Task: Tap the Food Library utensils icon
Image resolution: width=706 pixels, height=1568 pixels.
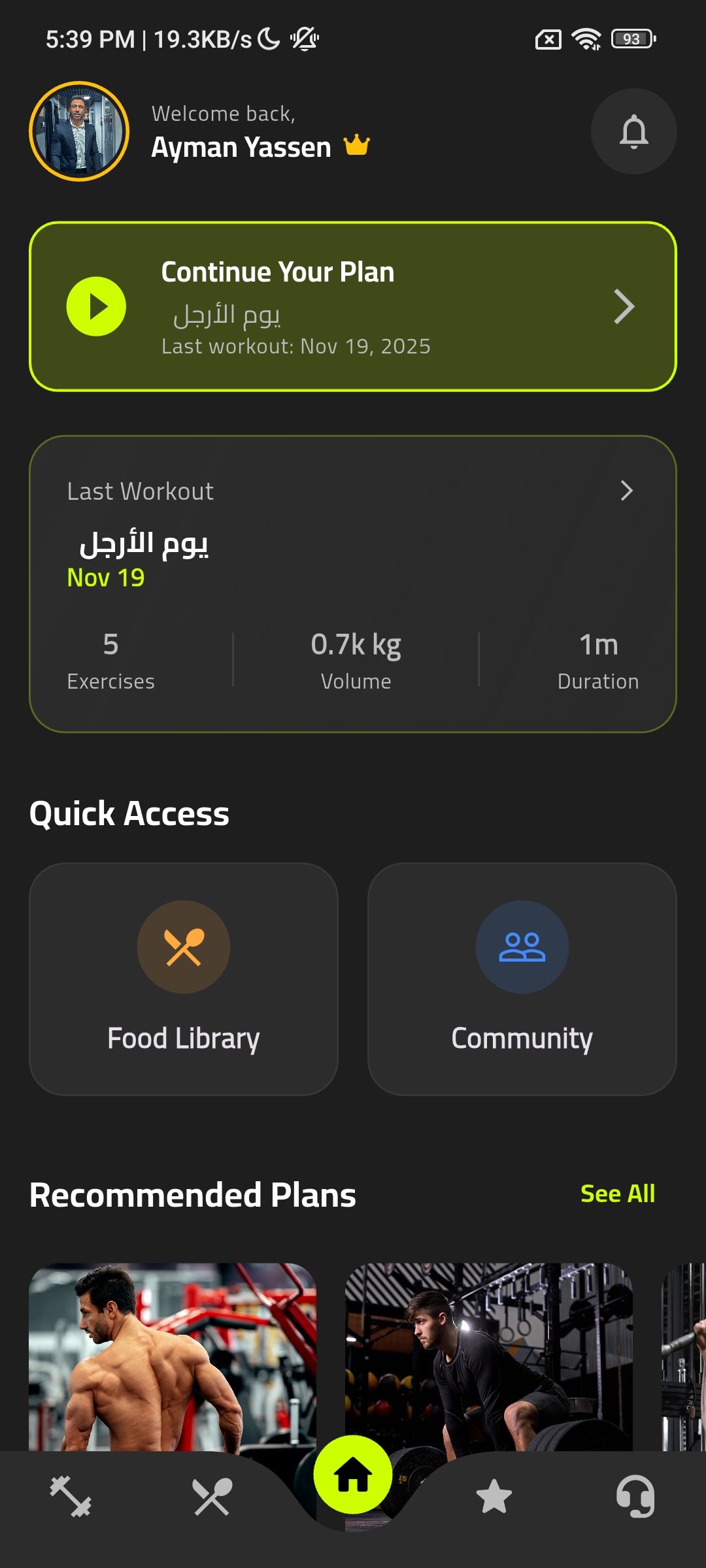Action: 184,947
